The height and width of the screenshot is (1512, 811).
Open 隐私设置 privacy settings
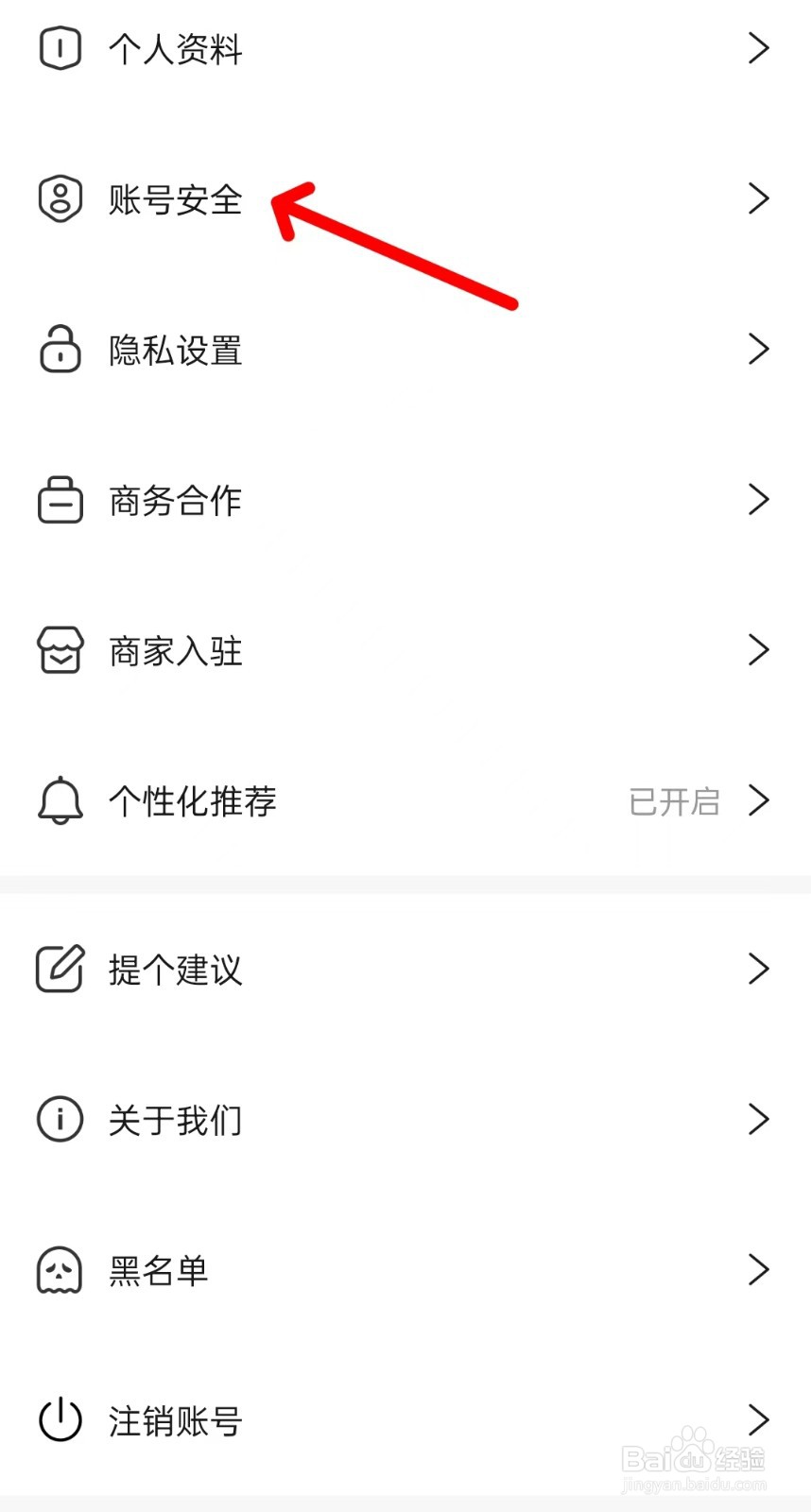pyautogui.click(x=176, y=351)
